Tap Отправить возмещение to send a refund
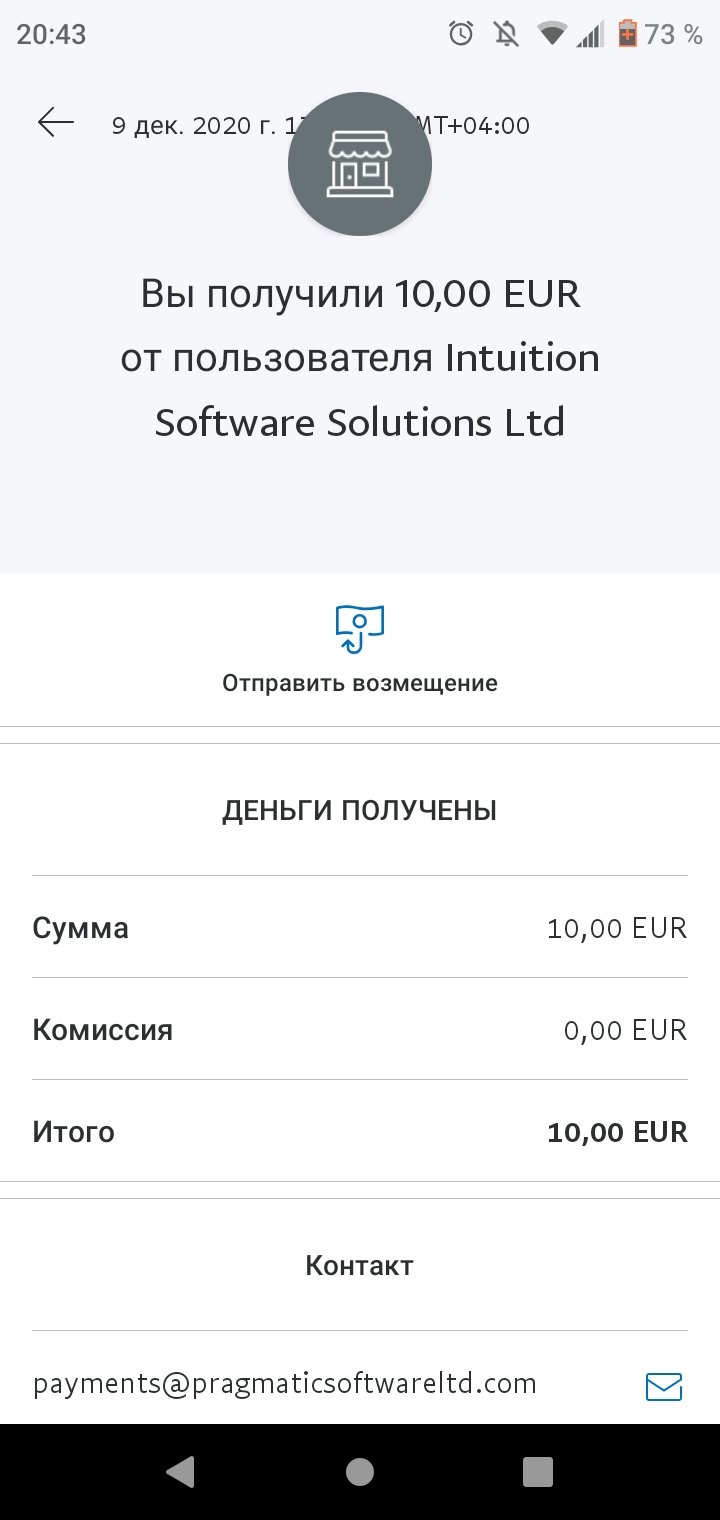The width and height of the screenshot is (720, 1520). pos(360,650)
